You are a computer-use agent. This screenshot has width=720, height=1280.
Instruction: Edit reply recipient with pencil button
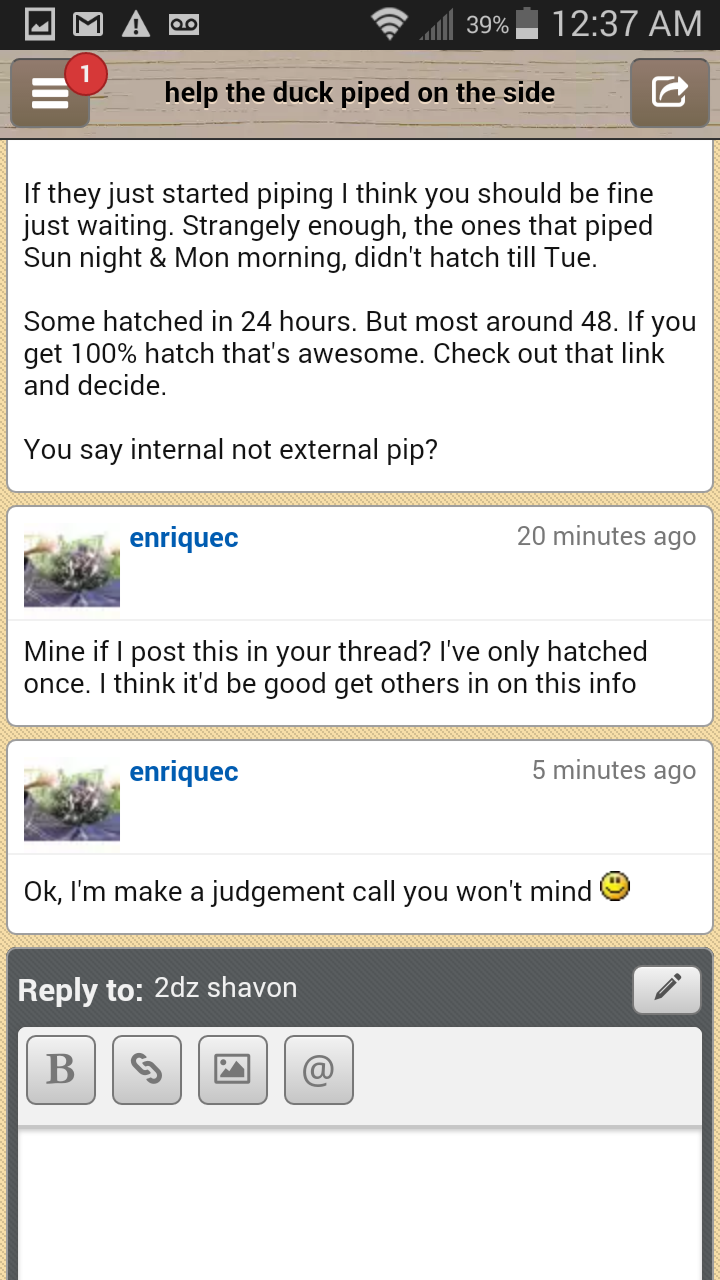coord(667,989)
